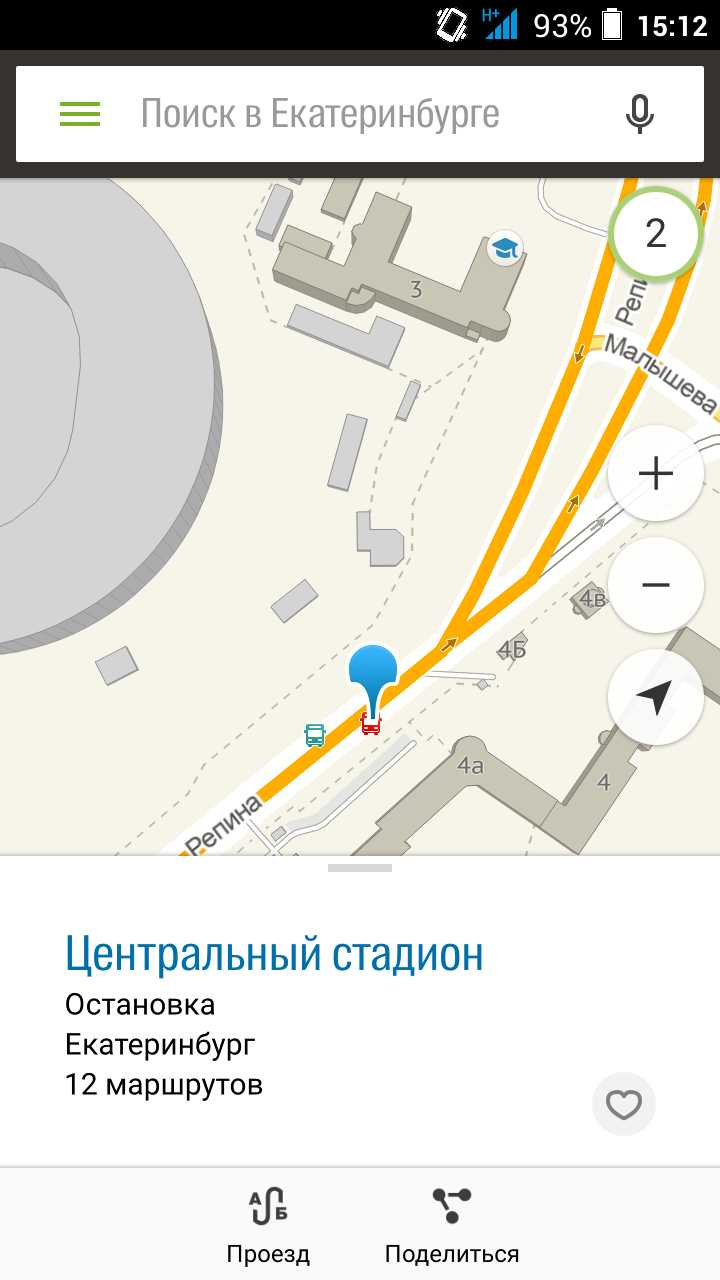Center the map on my location
The height and width of the screenshot is (1280, 720).
pos(656,698)
